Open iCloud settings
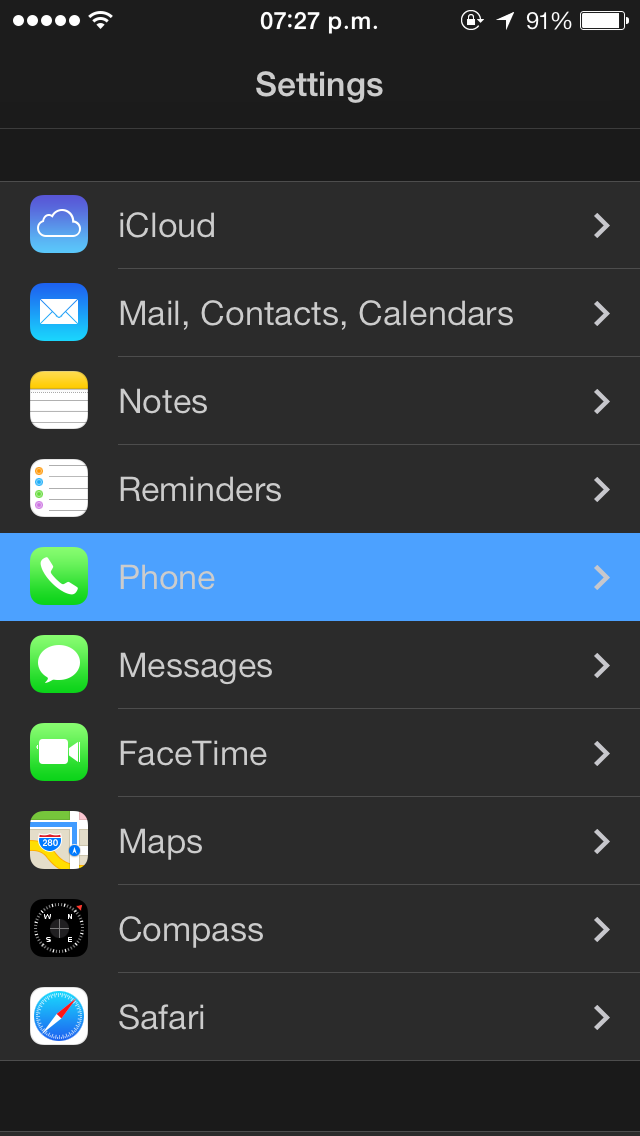640x1136 pixels. click(x=320, y=225)
